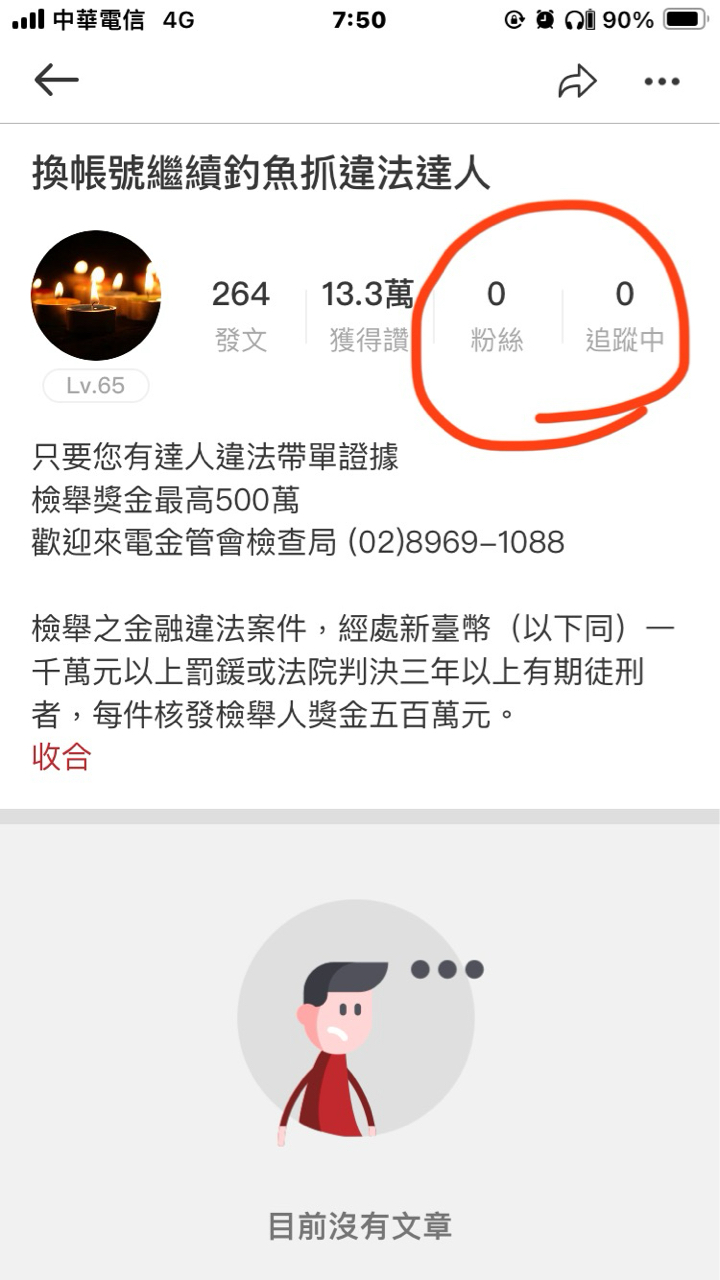The width and height of the screenshot is (720, 1280).
Task: Collapse the bio with 收合
Action: pyautogui.click(x=62, y=757)
